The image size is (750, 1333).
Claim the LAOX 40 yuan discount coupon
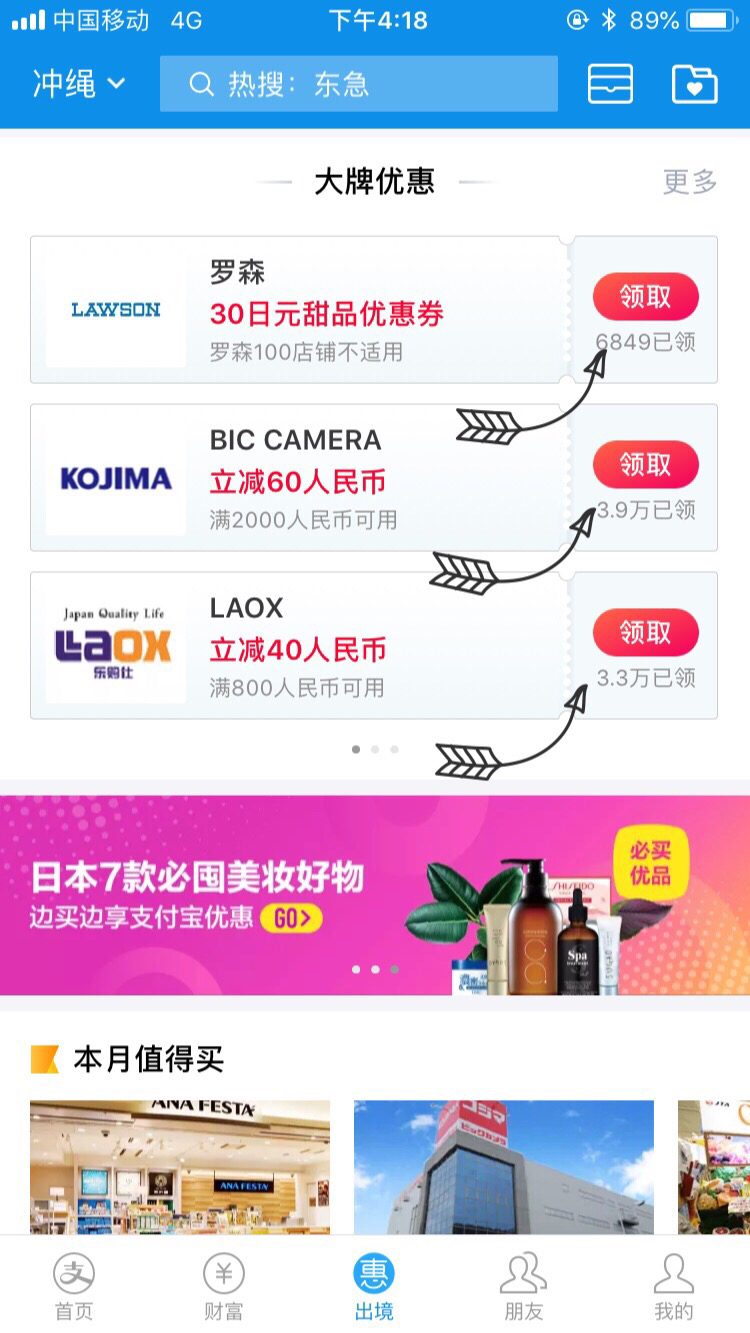coord(645,632)
